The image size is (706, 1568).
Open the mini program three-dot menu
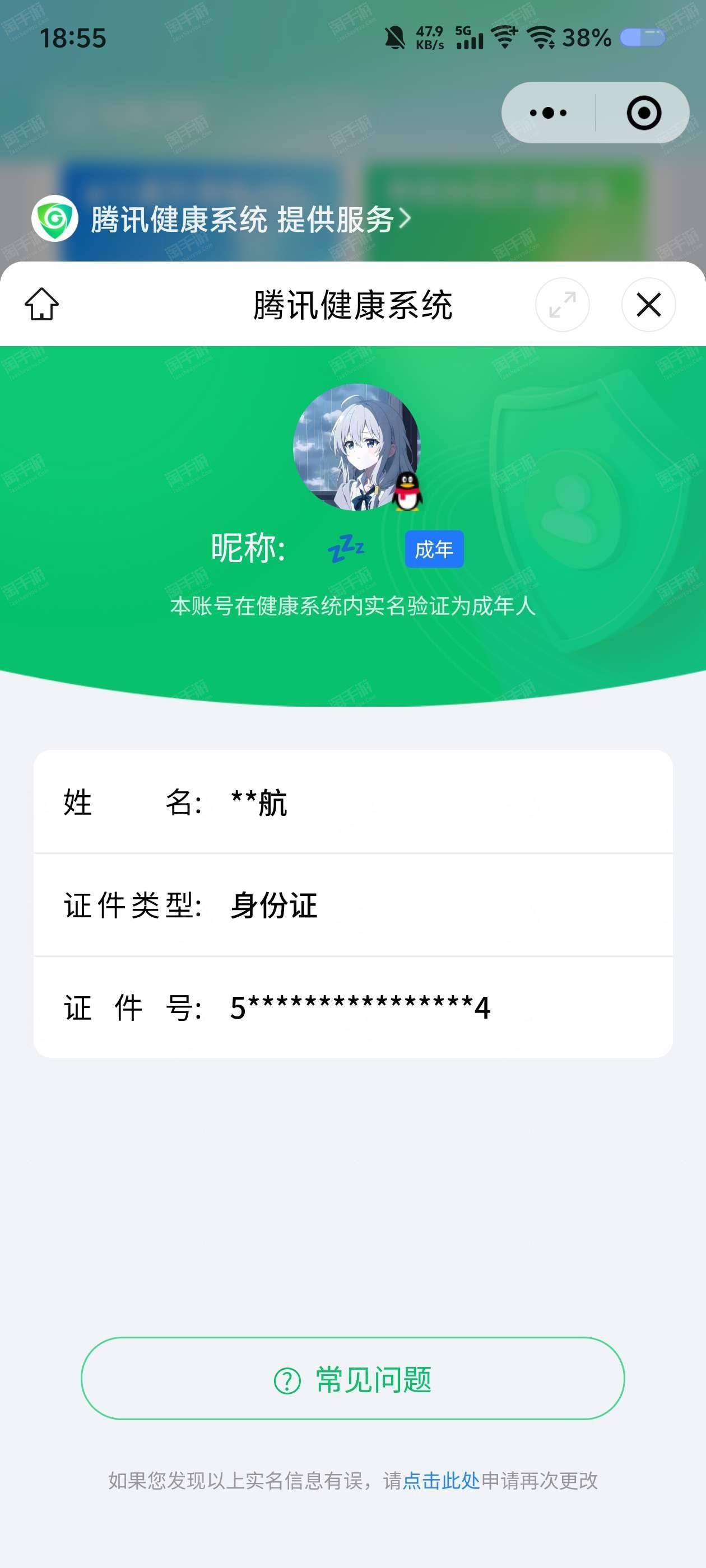[x=547, y=113]
